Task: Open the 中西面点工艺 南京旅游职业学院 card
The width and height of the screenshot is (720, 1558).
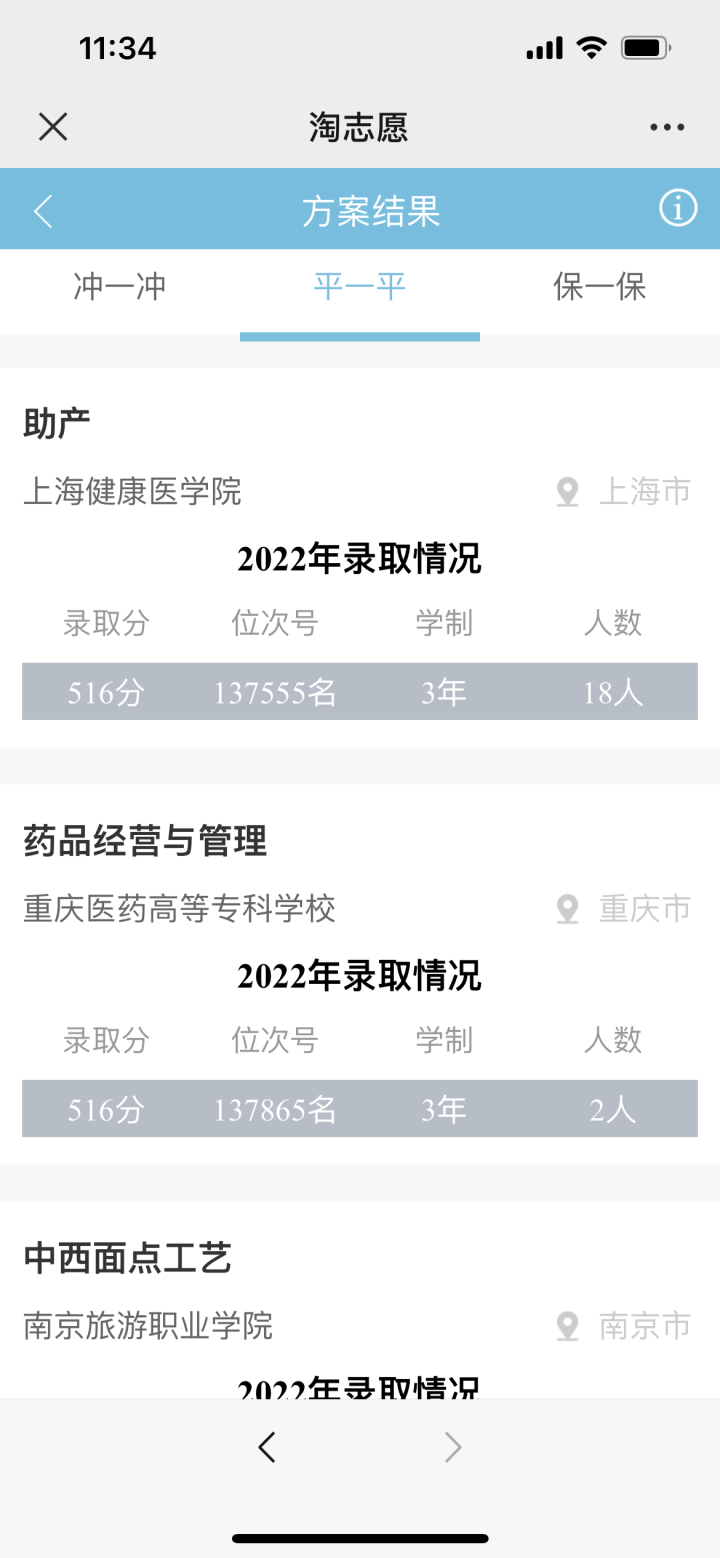Action: [x=360, y=1300]
